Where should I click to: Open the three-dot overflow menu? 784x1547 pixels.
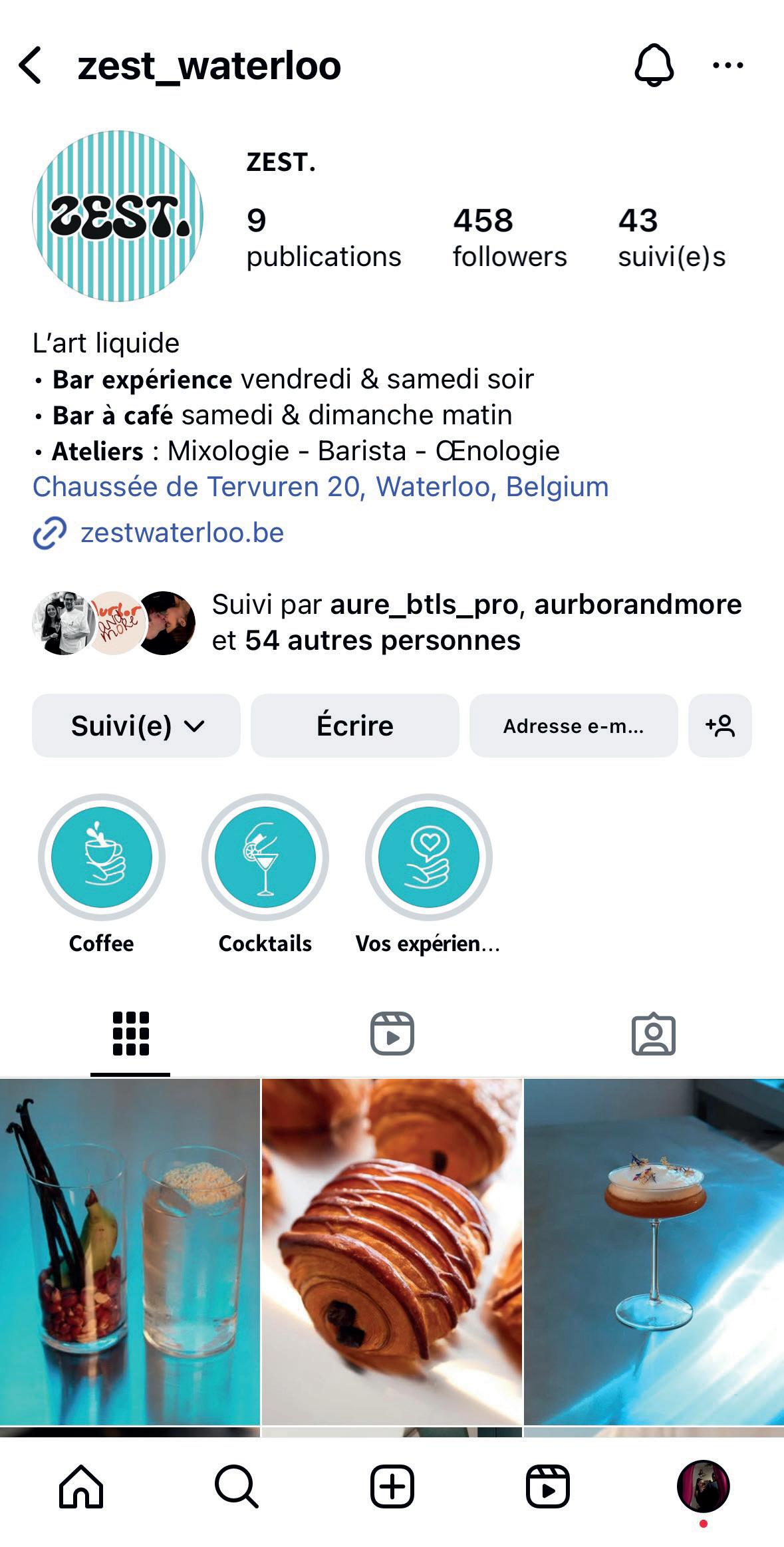[727, 65]
